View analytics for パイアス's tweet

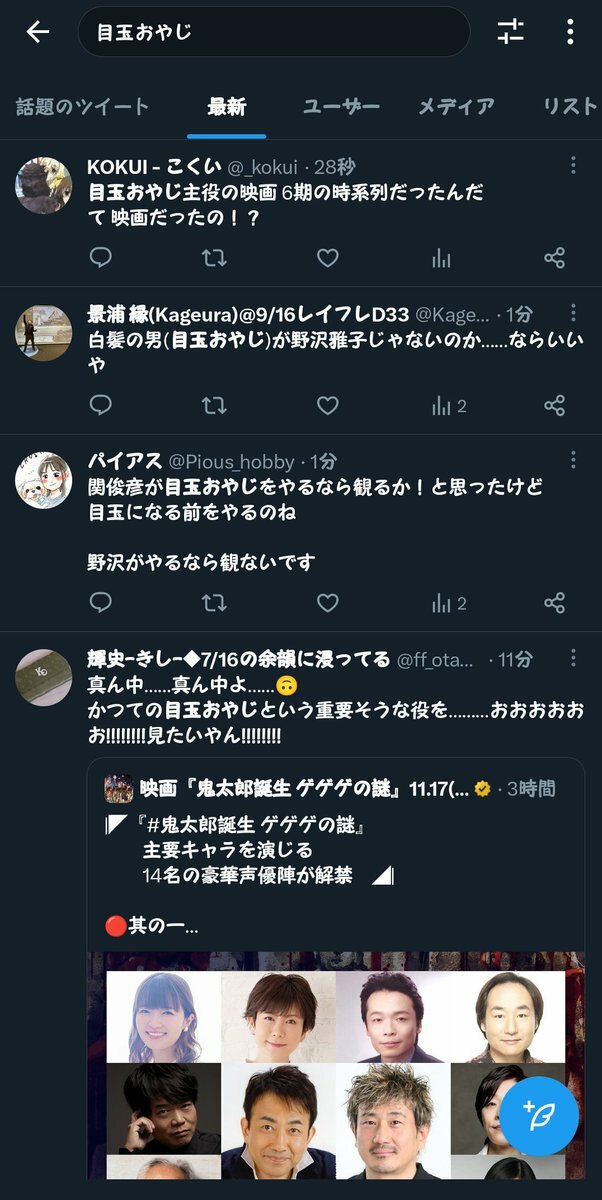[448, 602]
